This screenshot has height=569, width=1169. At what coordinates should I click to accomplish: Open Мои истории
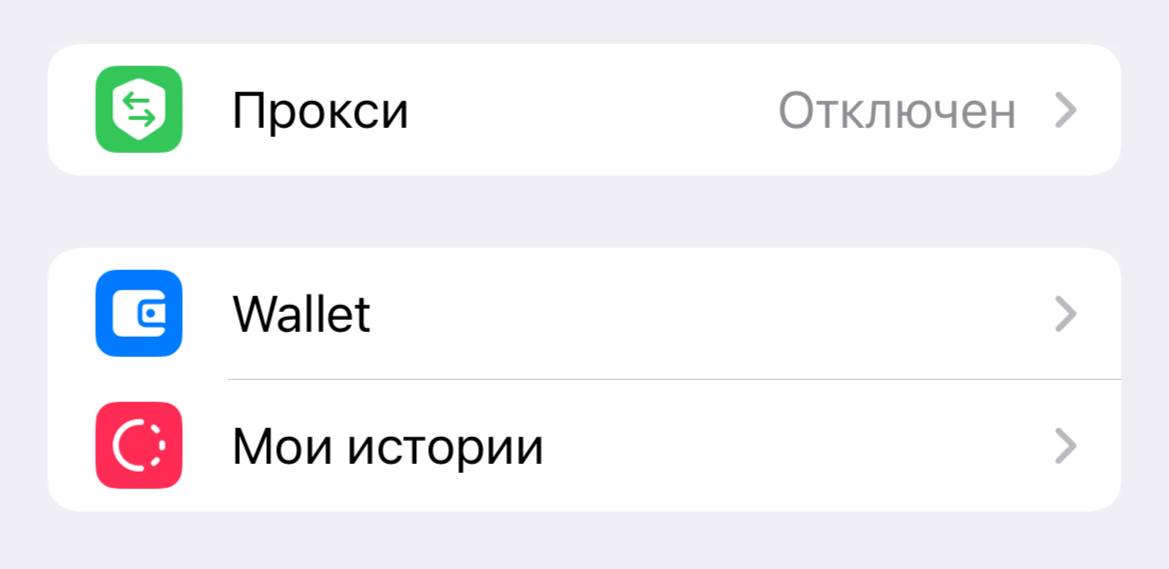tap(584, 446)
